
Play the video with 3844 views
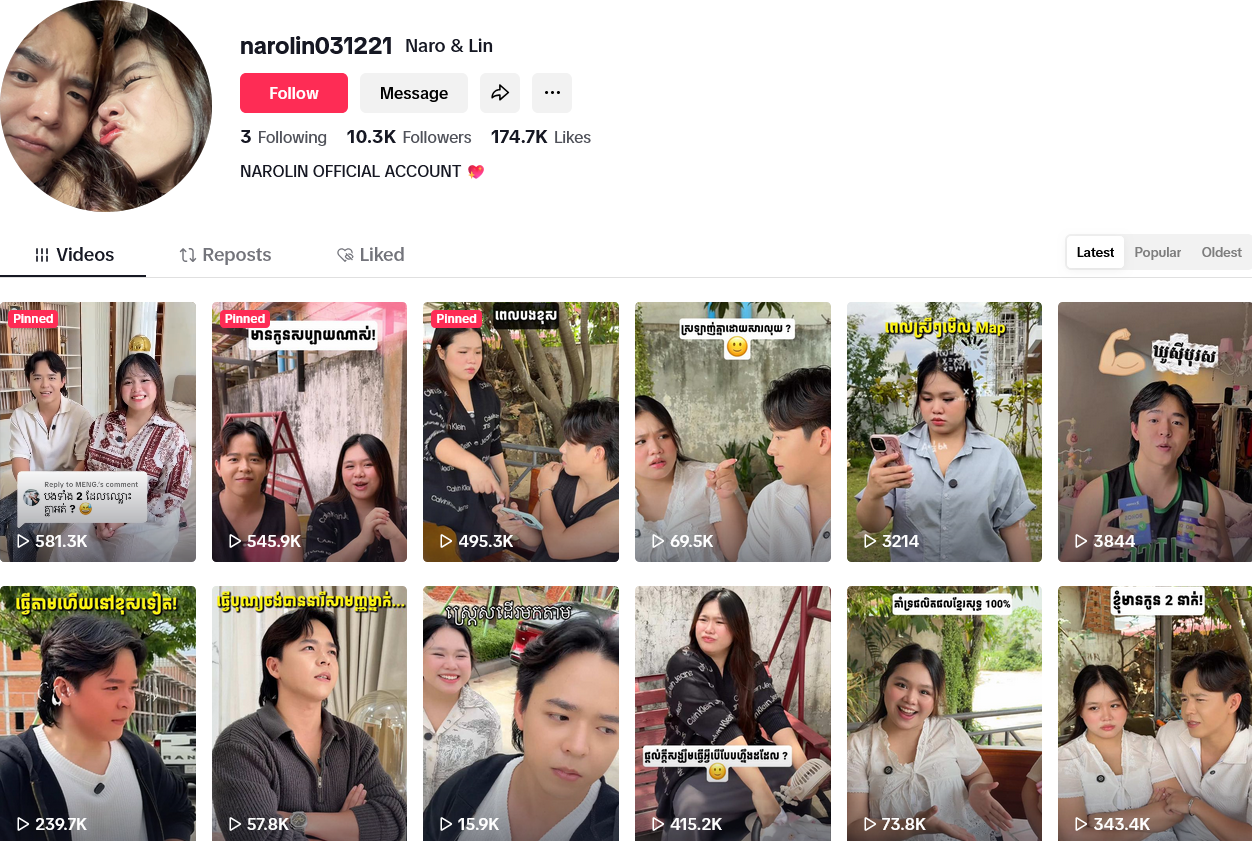[1154, 430]
